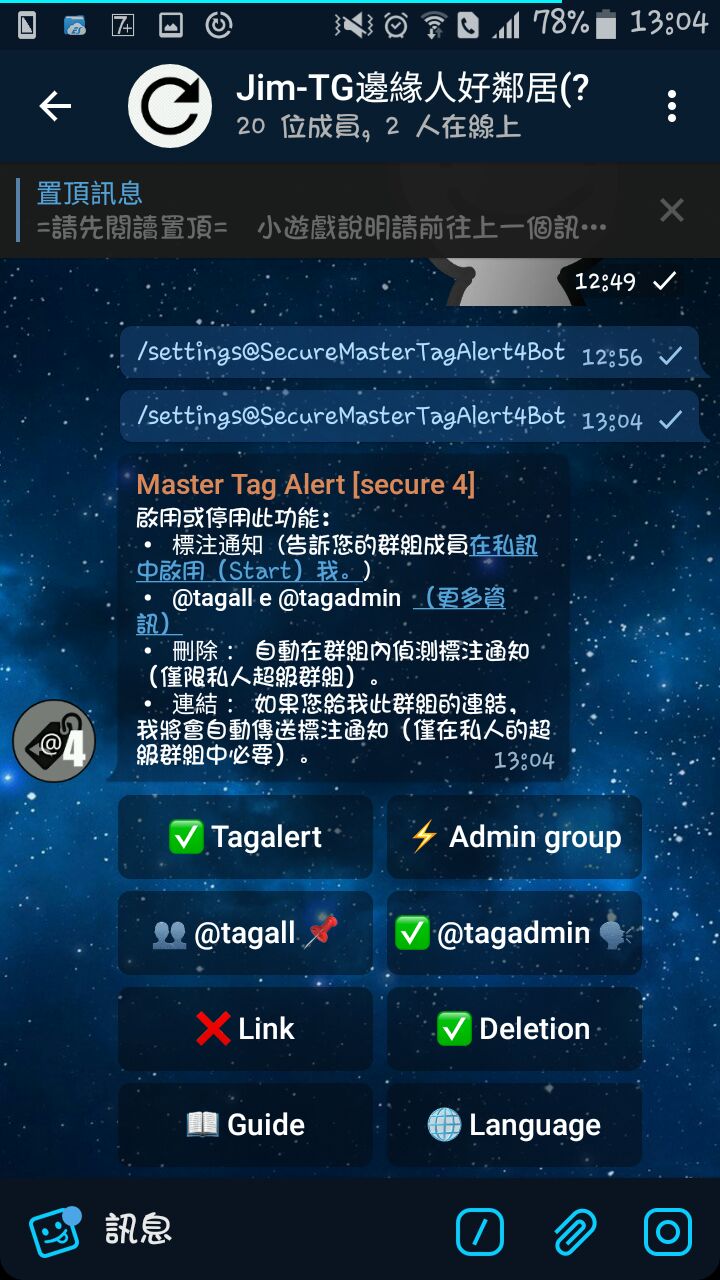
Task: Enable the Link option
Action: pyautogui.click(x=246, y=1029)
